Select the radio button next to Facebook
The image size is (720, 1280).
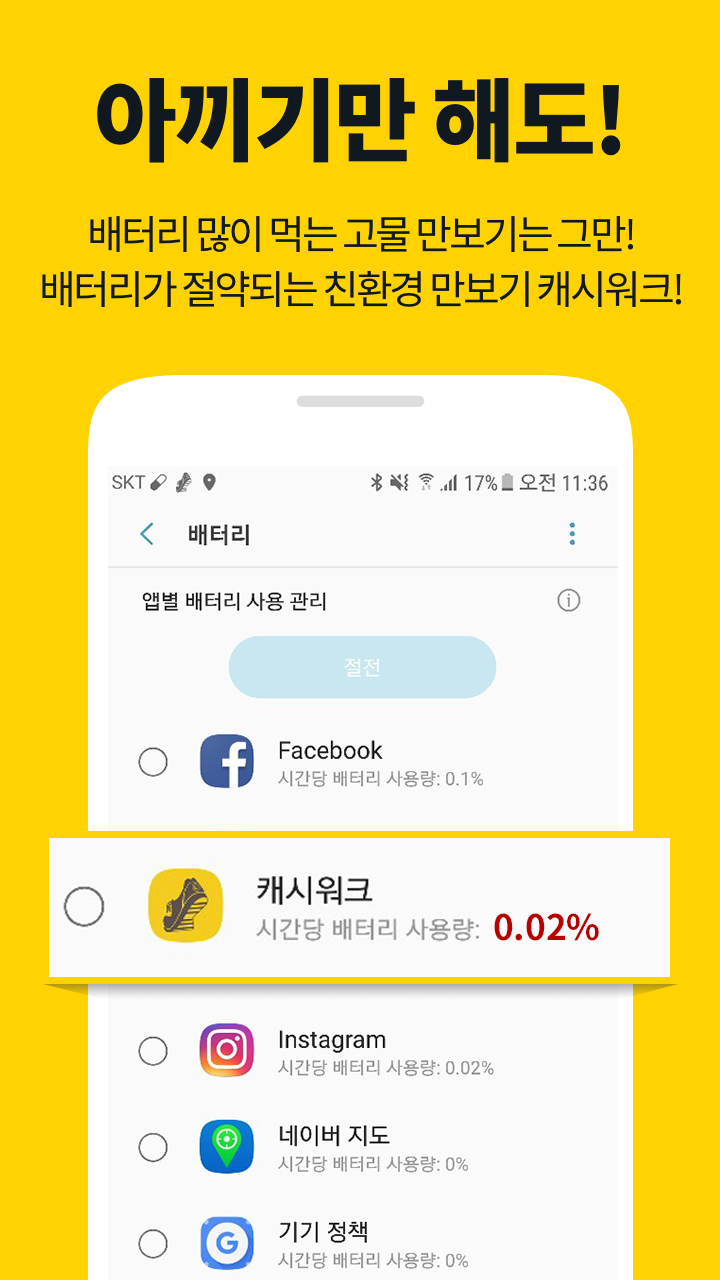pyautogui.click(x=153, y=761)
